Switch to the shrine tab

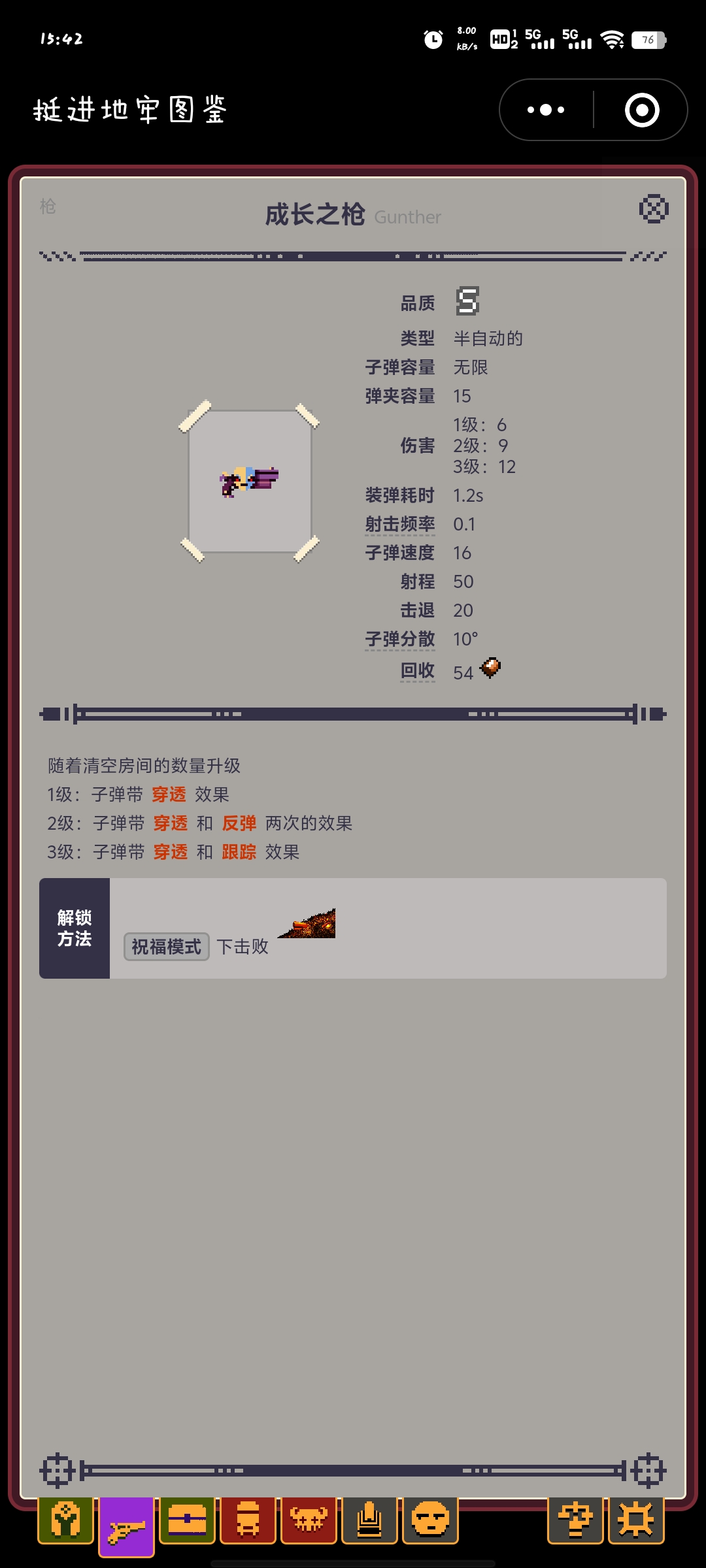[x=370, y=1520]
